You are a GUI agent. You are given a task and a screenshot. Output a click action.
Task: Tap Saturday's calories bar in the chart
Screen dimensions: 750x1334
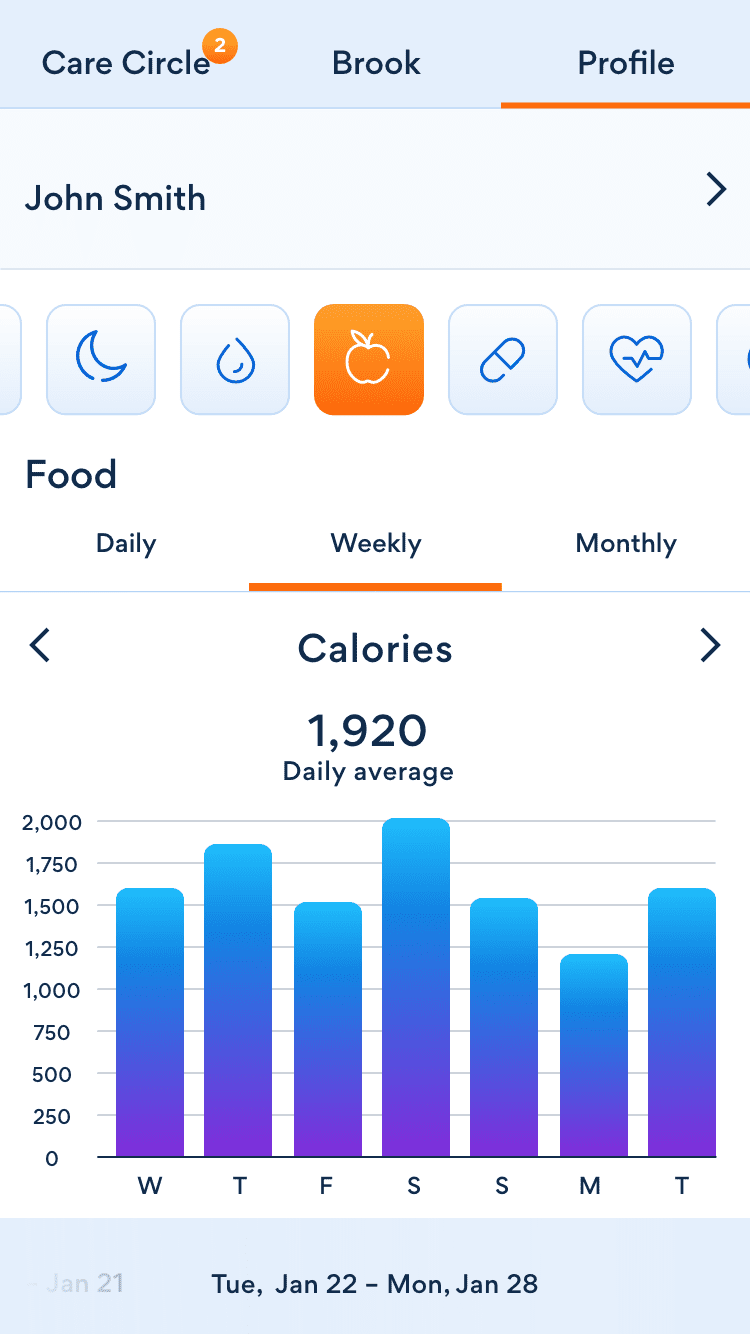[x=415, y=988]
